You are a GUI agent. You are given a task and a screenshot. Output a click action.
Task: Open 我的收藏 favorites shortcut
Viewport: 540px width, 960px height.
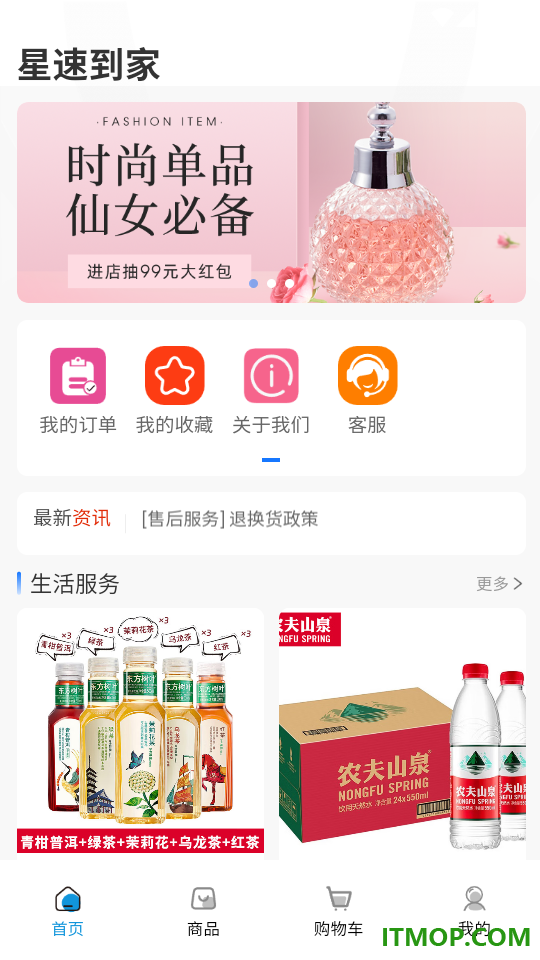tap(174, 390)
